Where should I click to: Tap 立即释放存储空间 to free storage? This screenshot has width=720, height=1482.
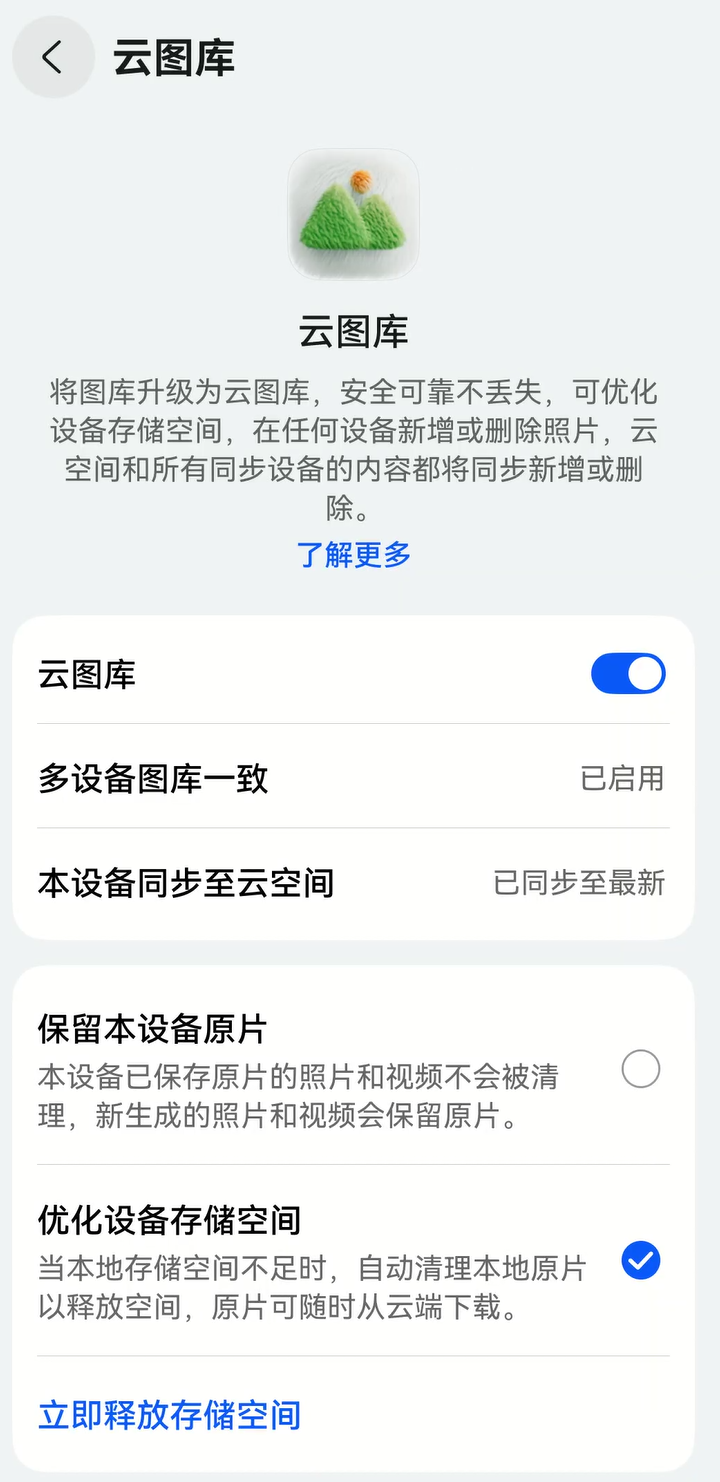coord(170,1415)
